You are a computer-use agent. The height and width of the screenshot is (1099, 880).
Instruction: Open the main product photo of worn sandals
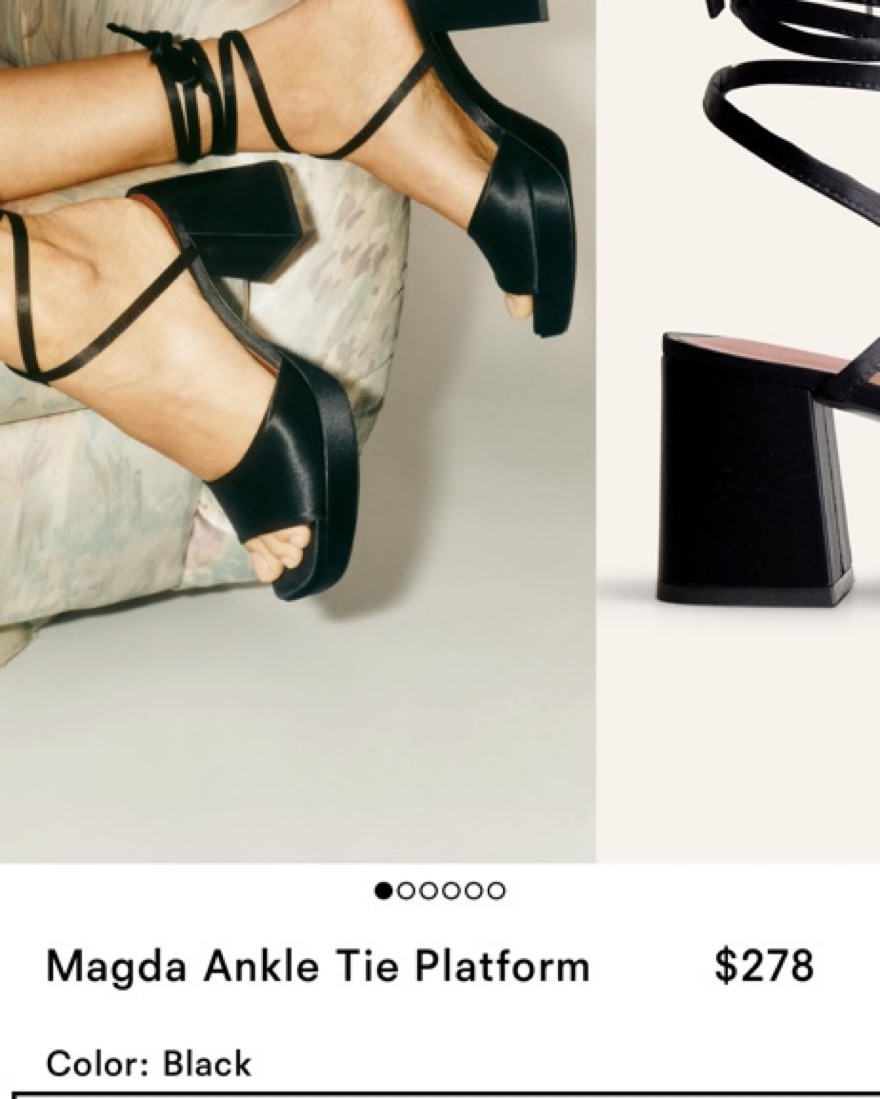(x=297, y=430)
